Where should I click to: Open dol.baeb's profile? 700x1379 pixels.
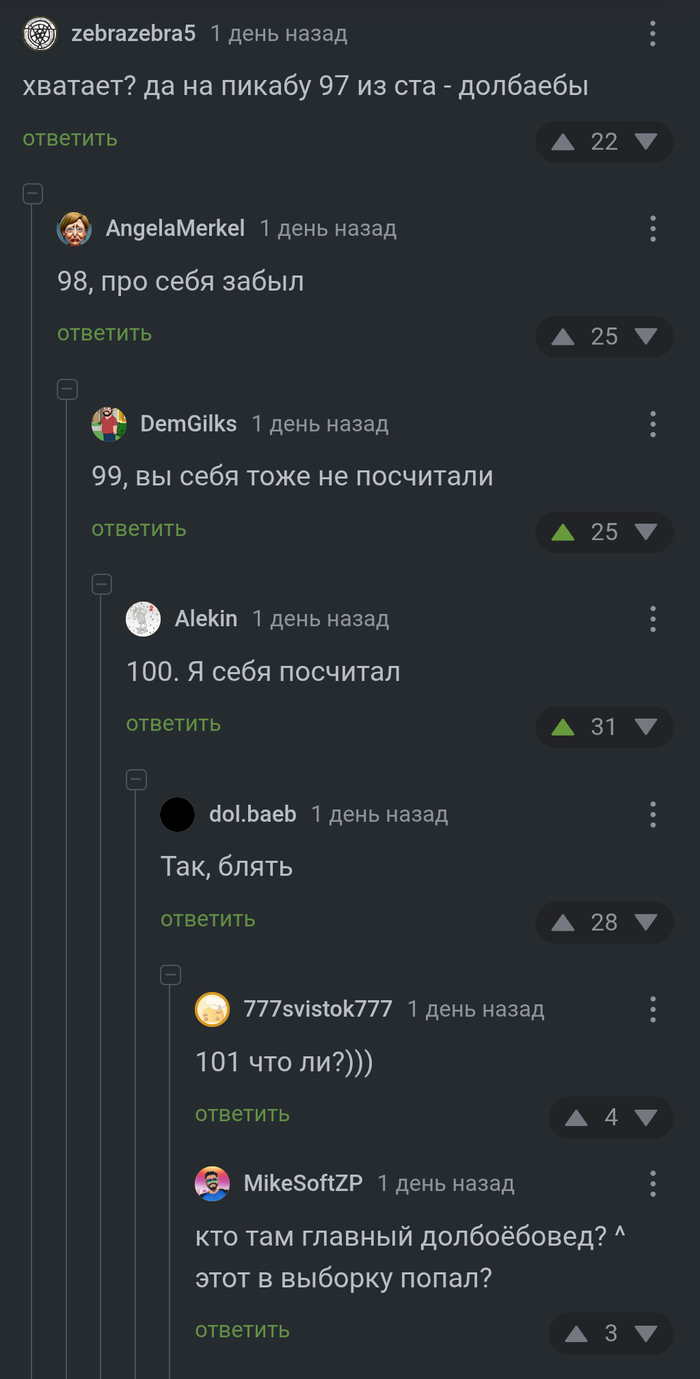point(252,814)
